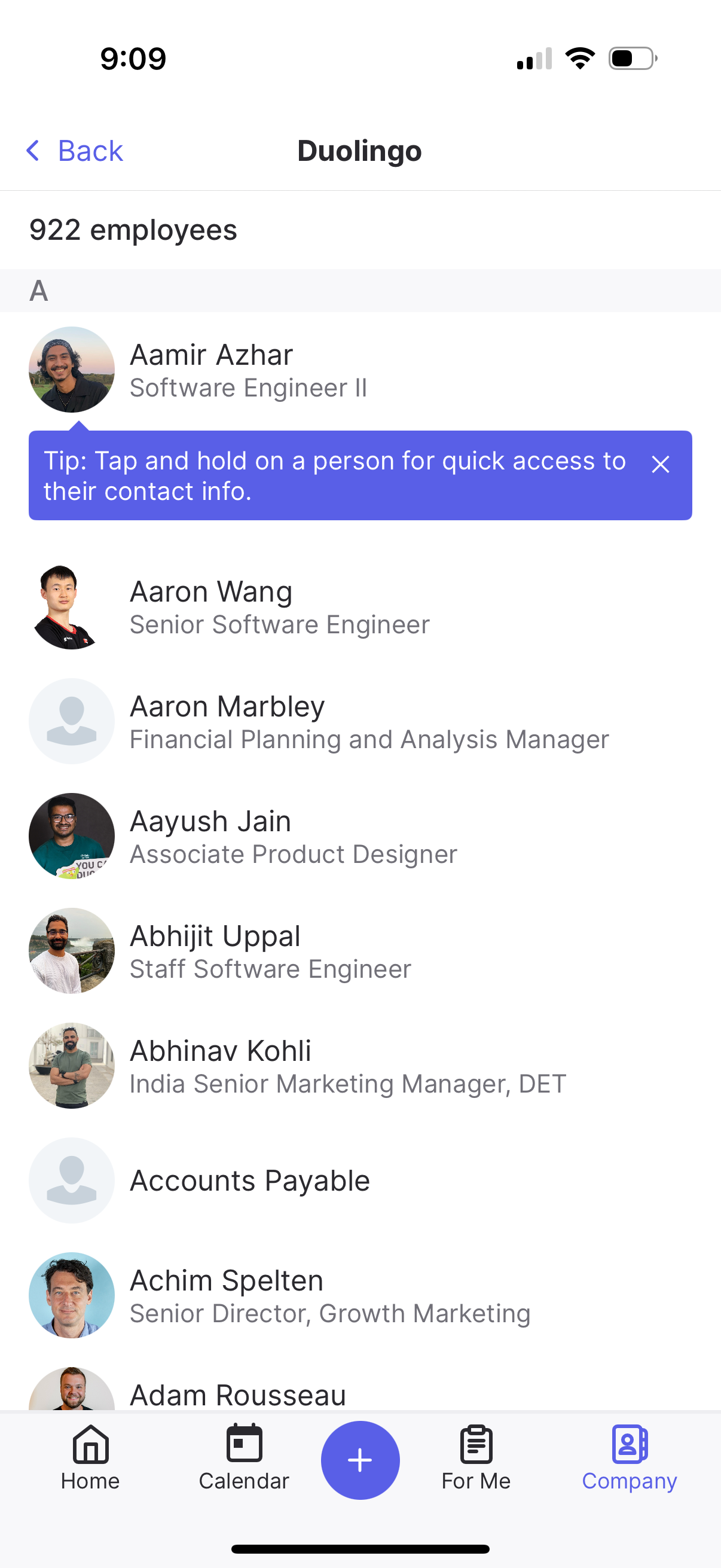This screenshot has height=1568, width=721.
Task: Tap the 922 employees count text
Action: [x=133, y=230]
